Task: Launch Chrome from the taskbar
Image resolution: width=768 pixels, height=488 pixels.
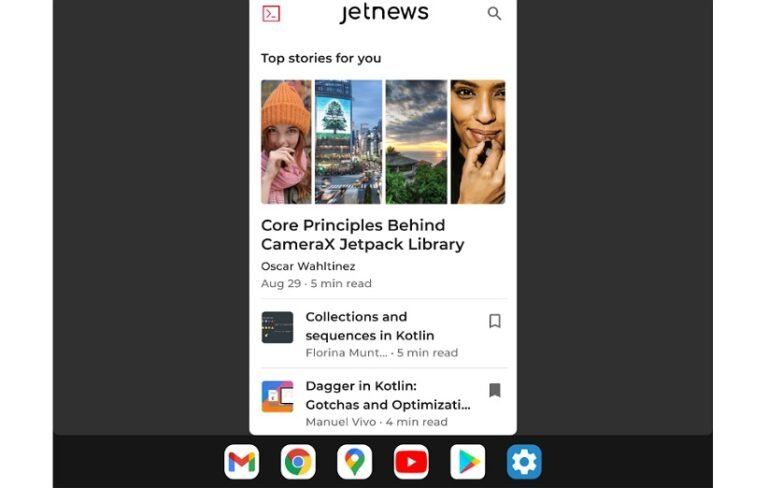Action: click(x=298, y=462)
